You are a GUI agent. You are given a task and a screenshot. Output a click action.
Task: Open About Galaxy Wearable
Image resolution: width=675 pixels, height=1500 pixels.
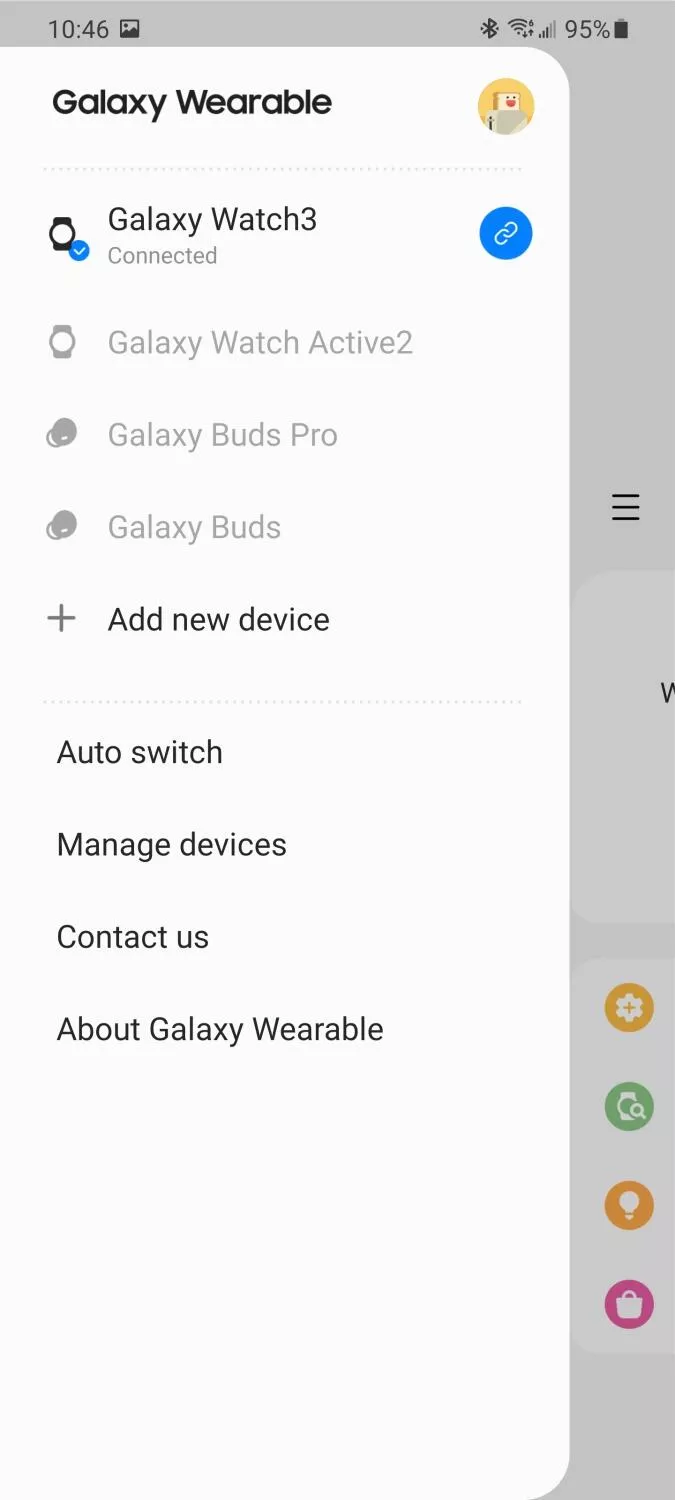[285, 1029]
